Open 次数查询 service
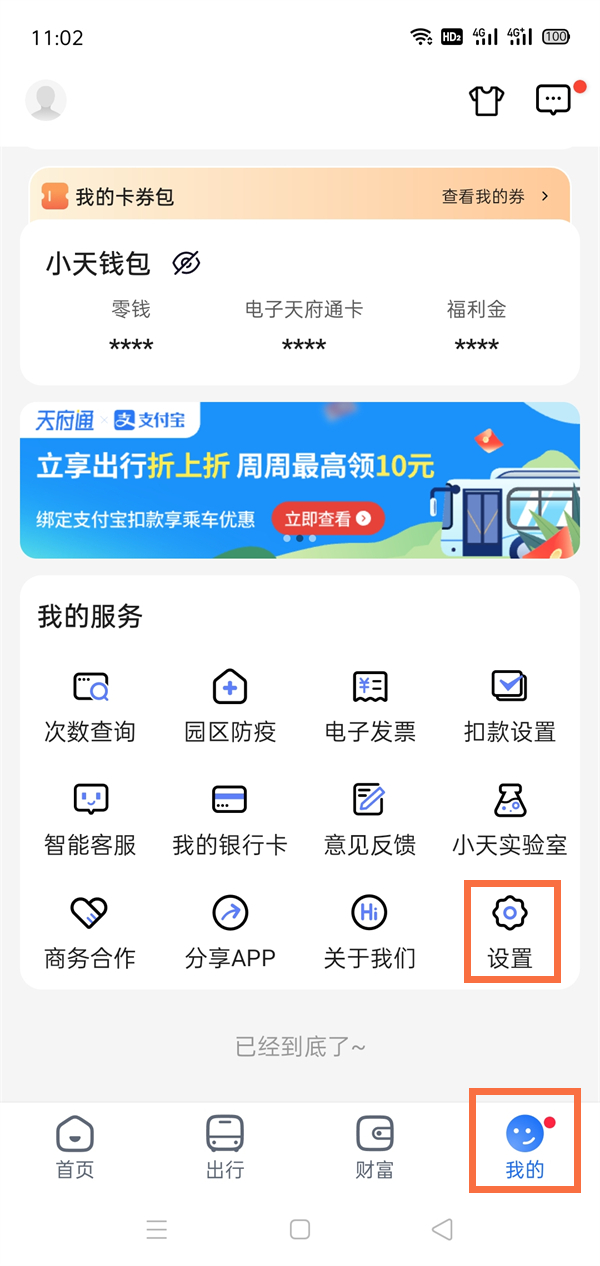This screenshot has width=600, height=1266. click(90, 707)
